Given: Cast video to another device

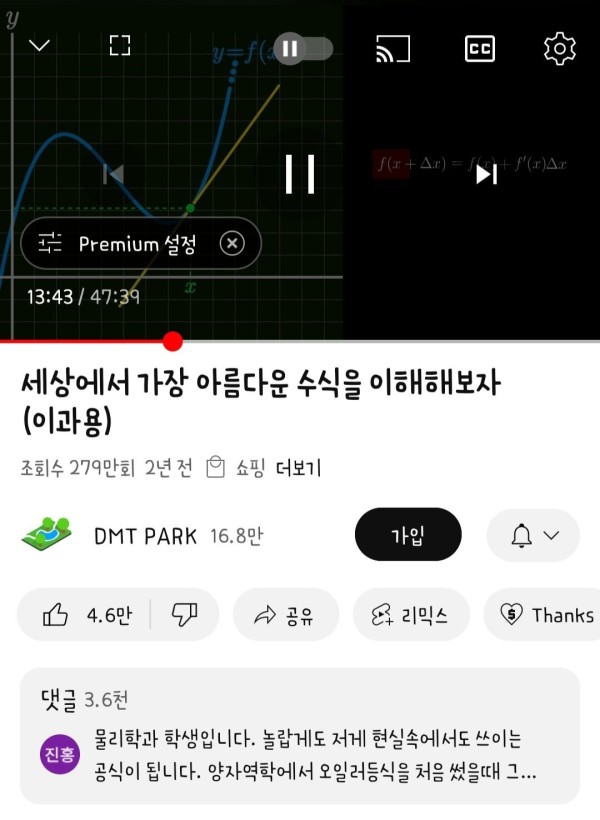Looking at the screenshot, I should click(x=394, y=48).
